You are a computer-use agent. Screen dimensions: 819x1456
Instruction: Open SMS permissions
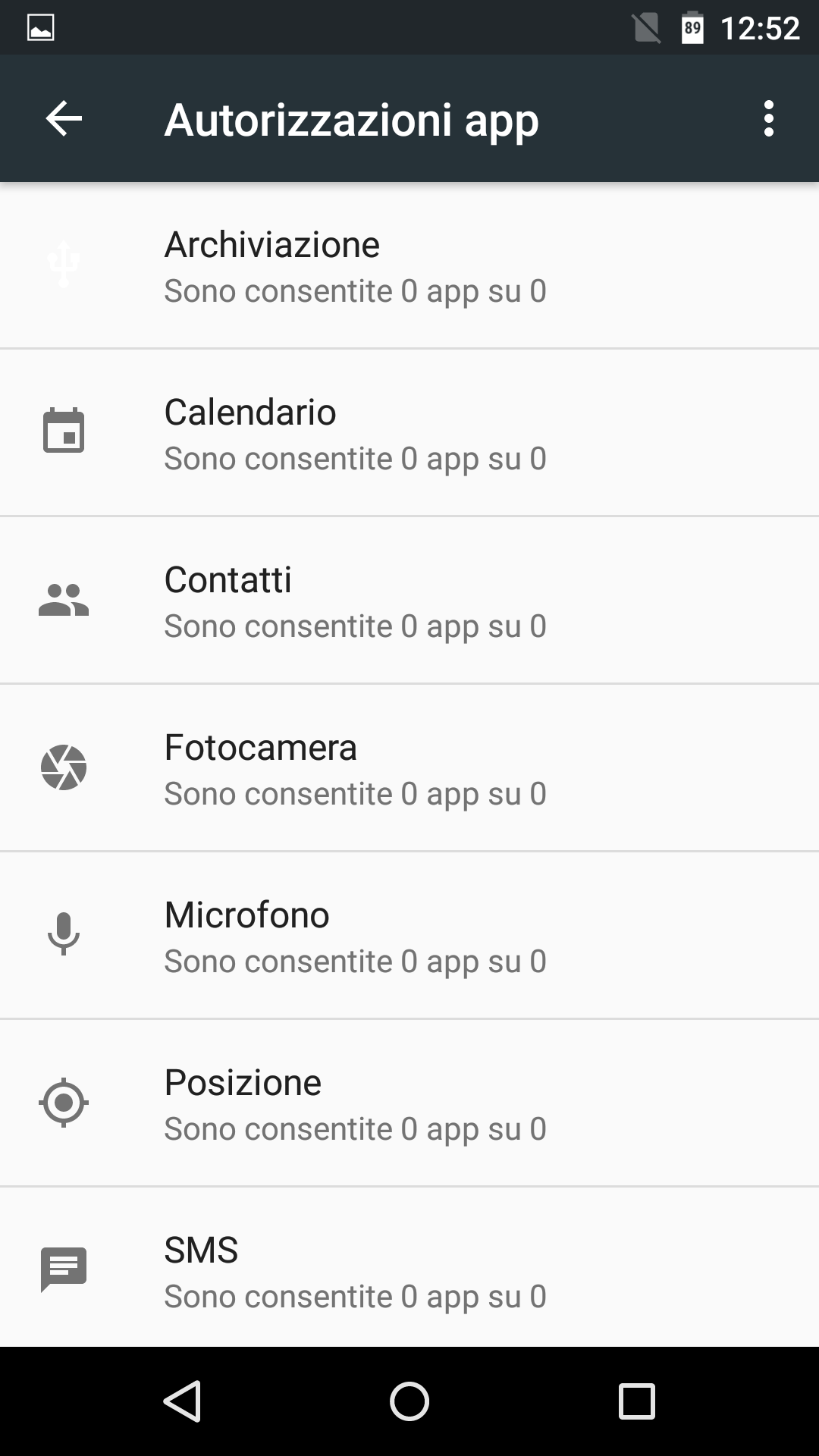pos(409,1267)
